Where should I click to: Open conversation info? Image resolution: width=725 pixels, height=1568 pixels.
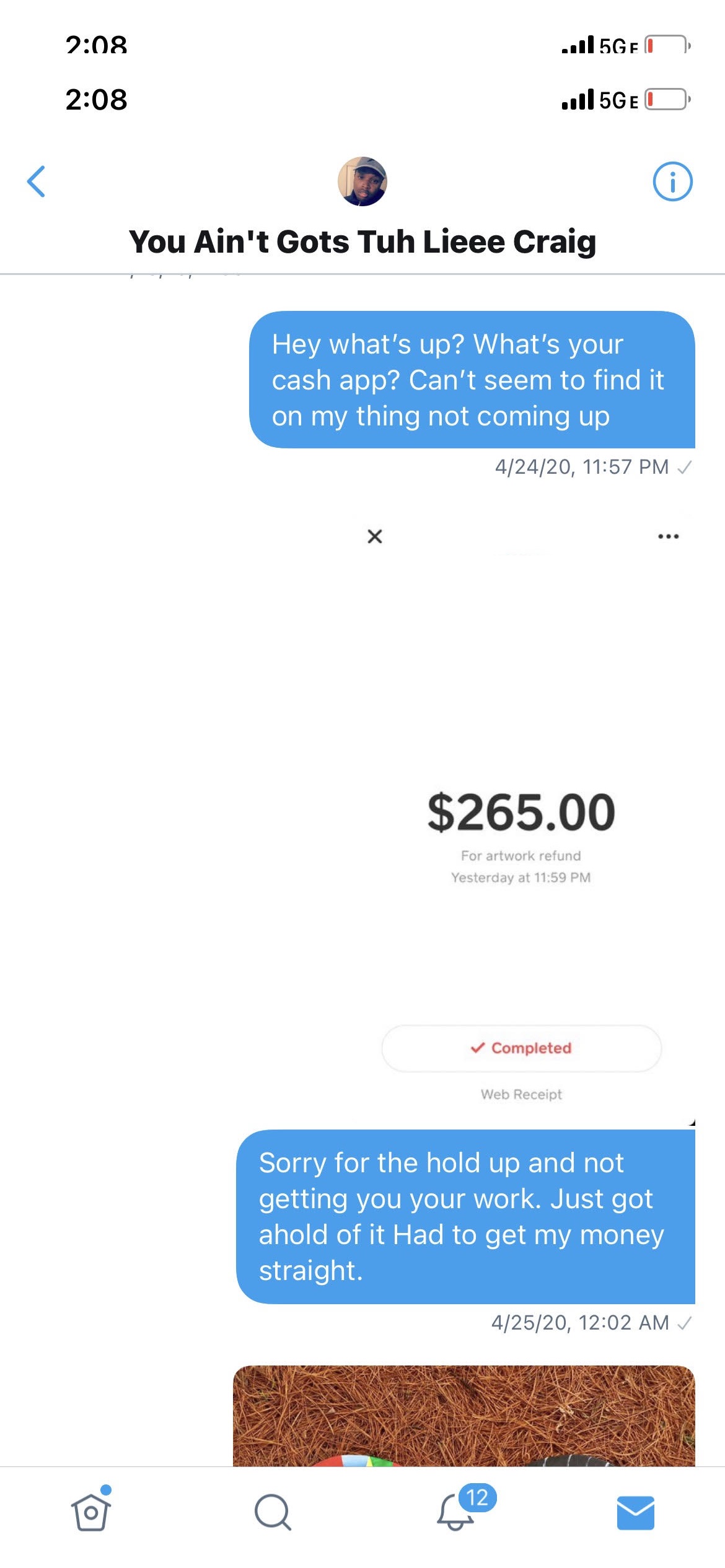[672, 181]
